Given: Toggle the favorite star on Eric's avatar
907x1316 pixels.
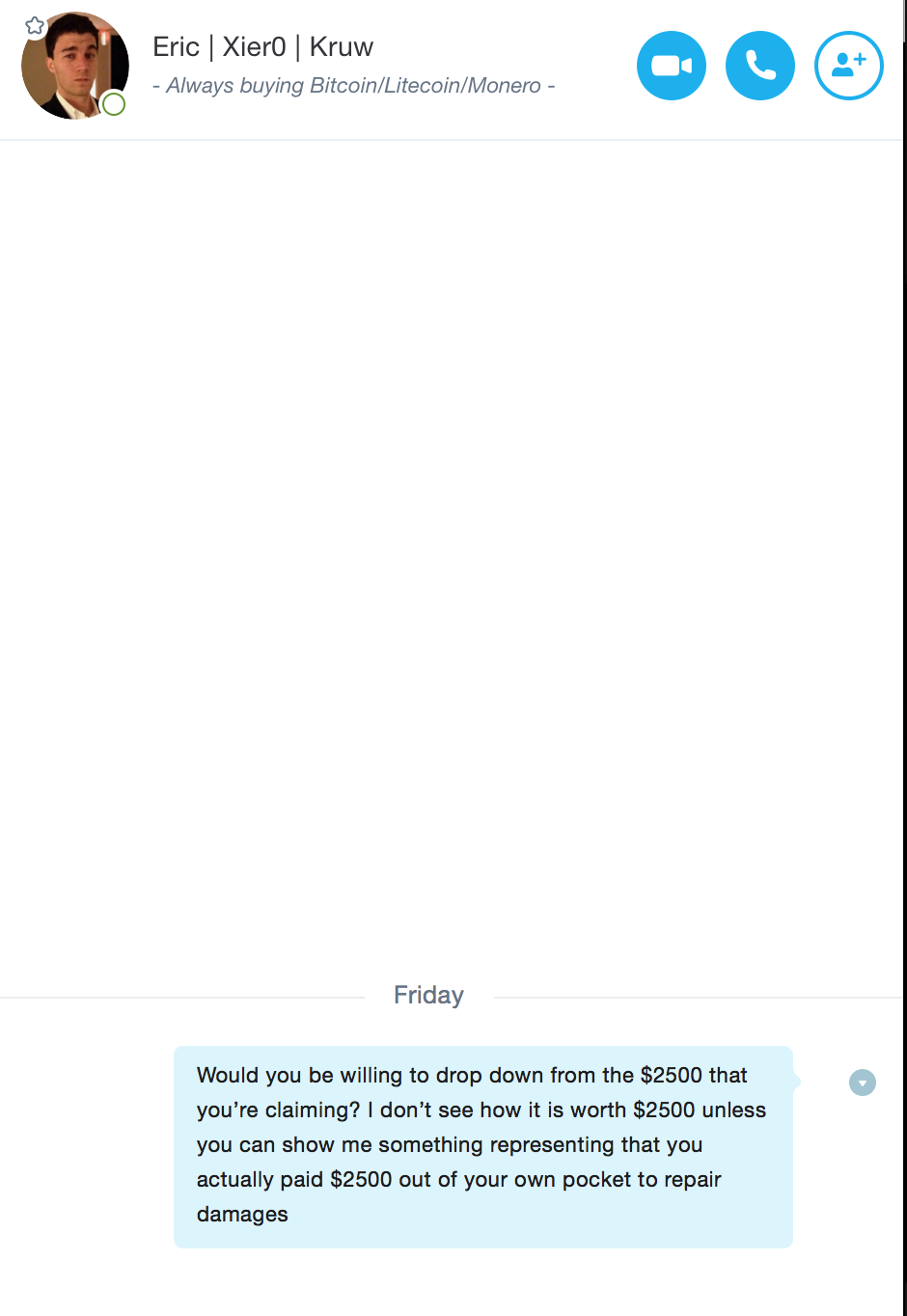Looking at the screenshot, I should coord(35,26).
